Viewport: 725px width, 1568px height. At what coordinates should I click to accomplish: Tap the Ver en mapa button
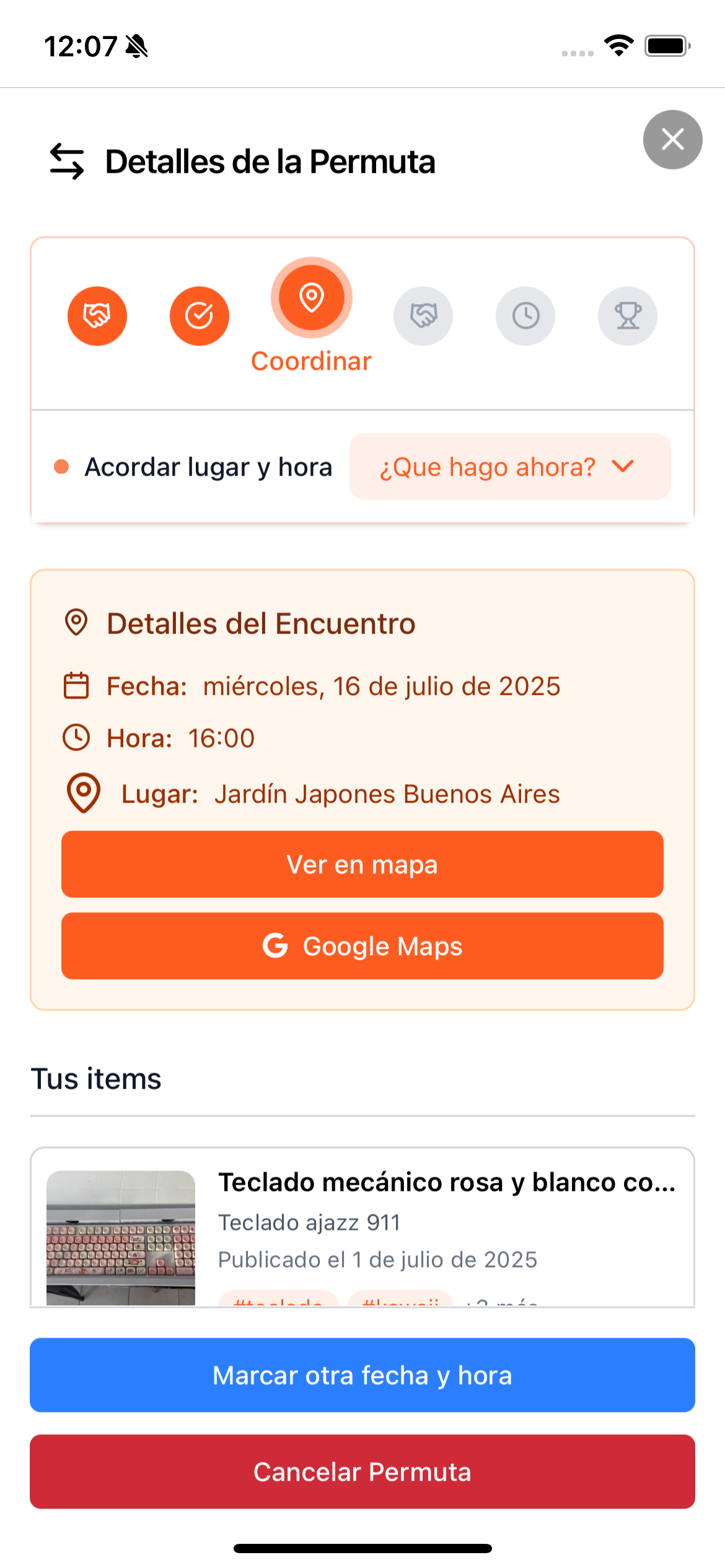click(x=362, y=864)
